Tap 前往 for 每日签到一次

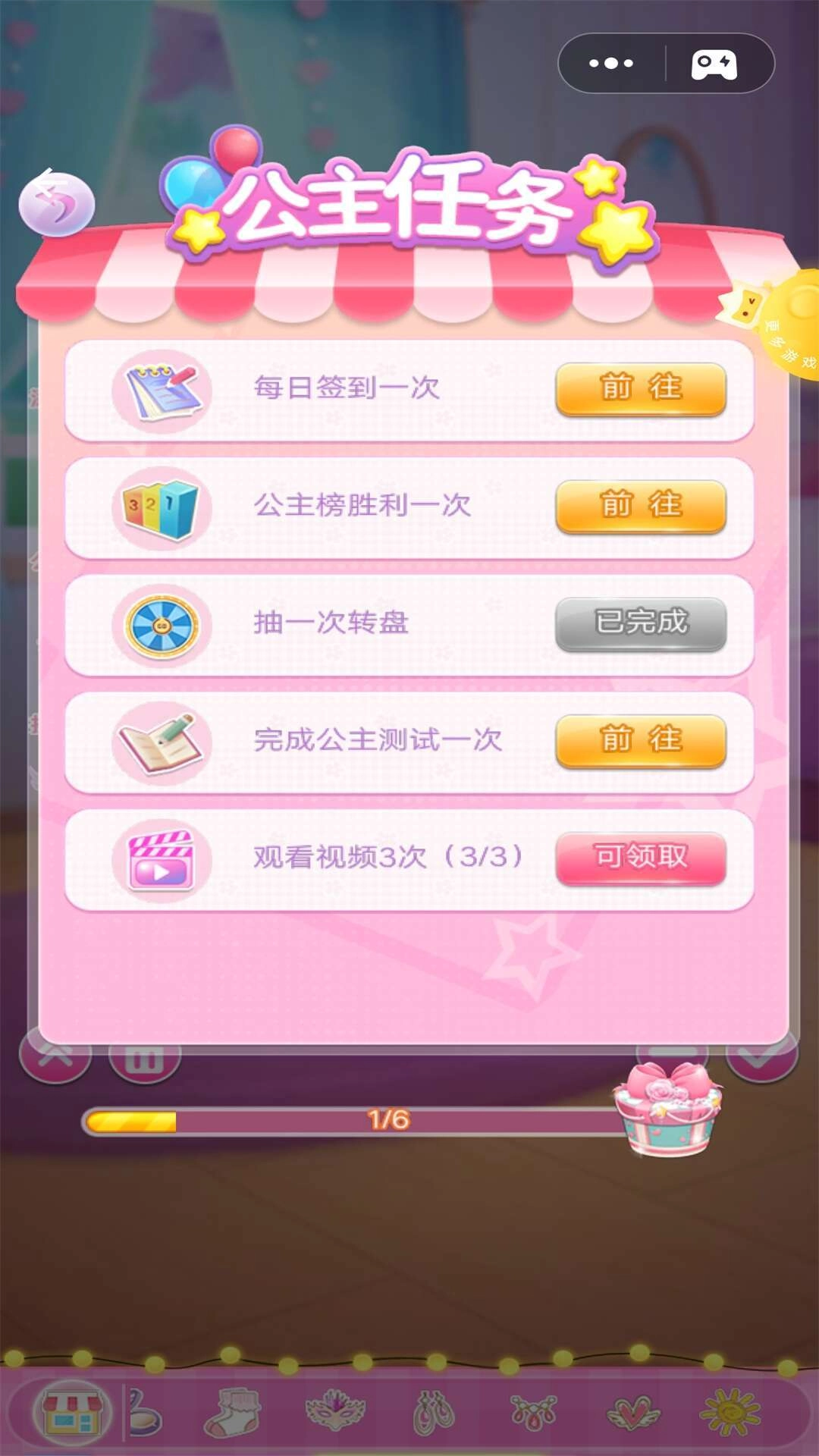pos(641,389)
